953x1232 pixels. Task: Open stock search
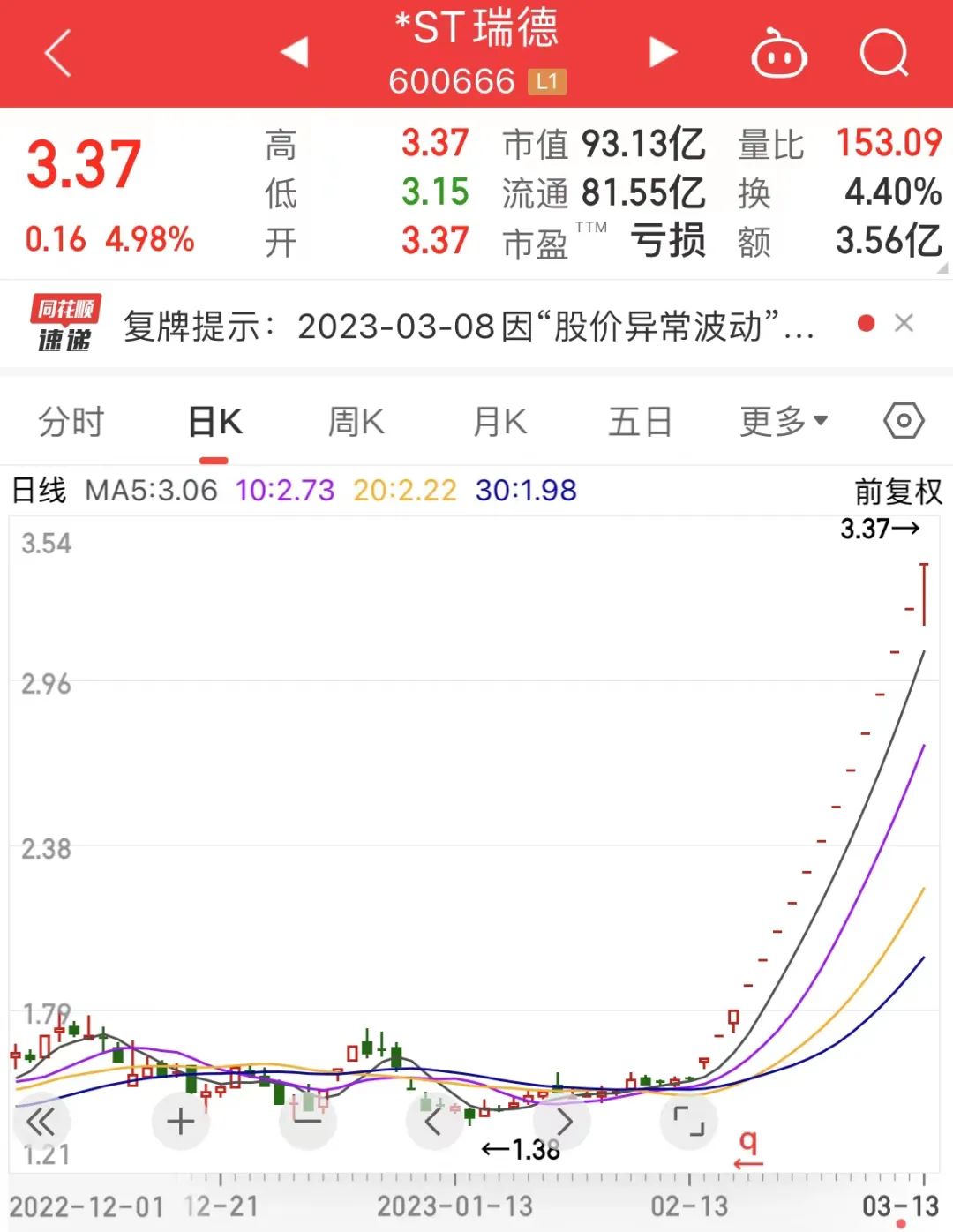click(x=883, y=55)
